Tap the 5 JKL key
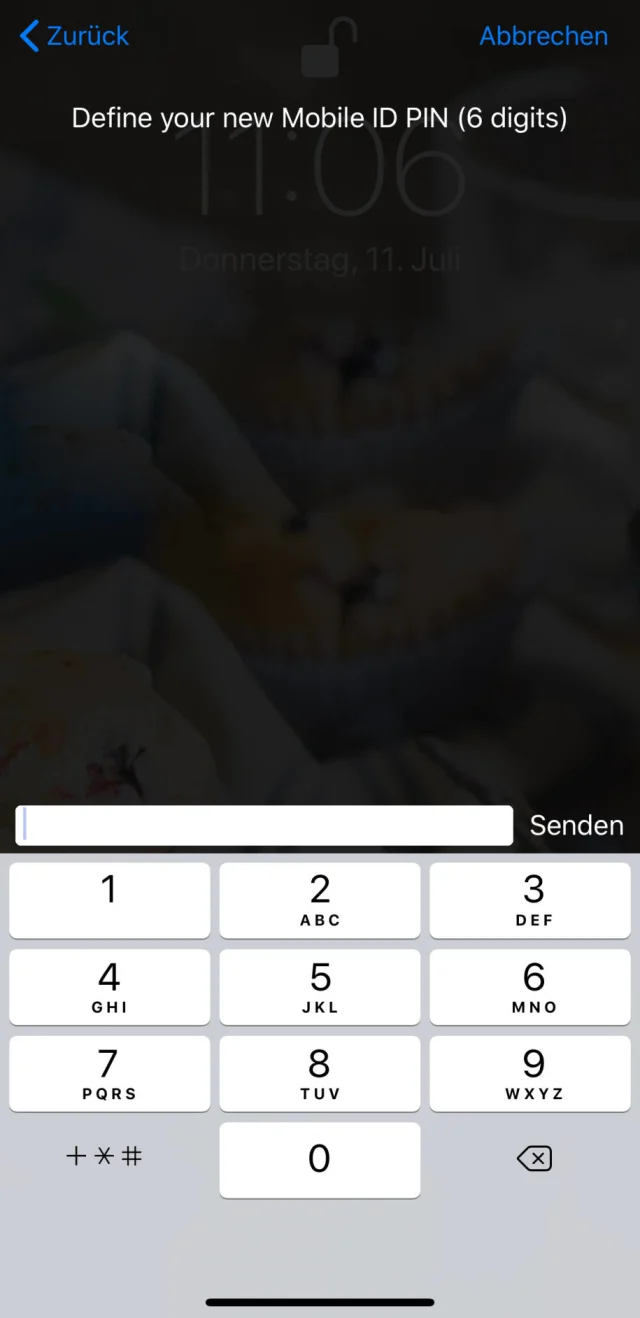 pyautogui.click(x=320, y=987)
